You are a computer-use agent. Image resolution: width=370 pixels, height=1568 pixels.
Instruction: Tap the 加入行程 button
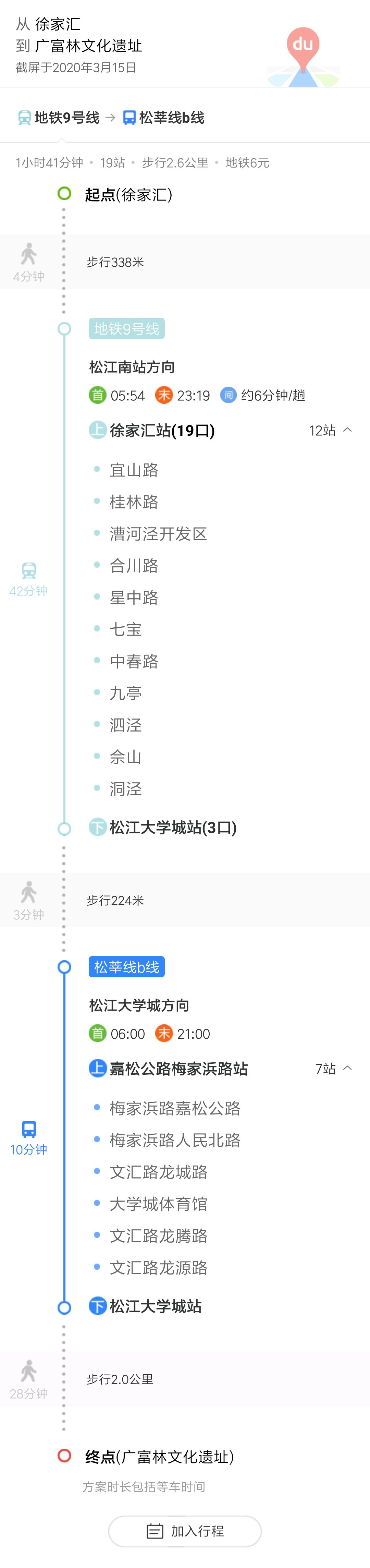pos(185,1530)
